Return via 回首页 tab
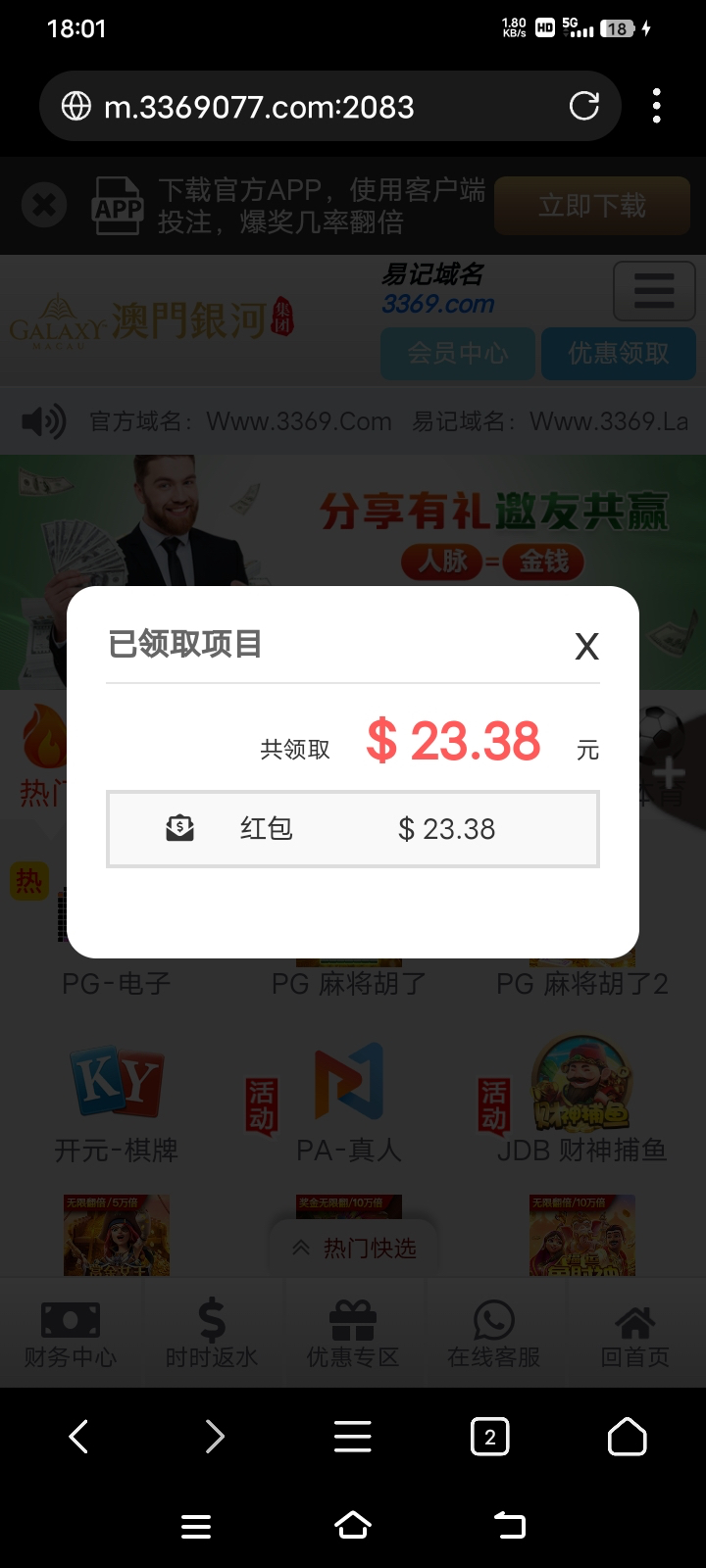706x1568 pixels. click(635, 1333)
